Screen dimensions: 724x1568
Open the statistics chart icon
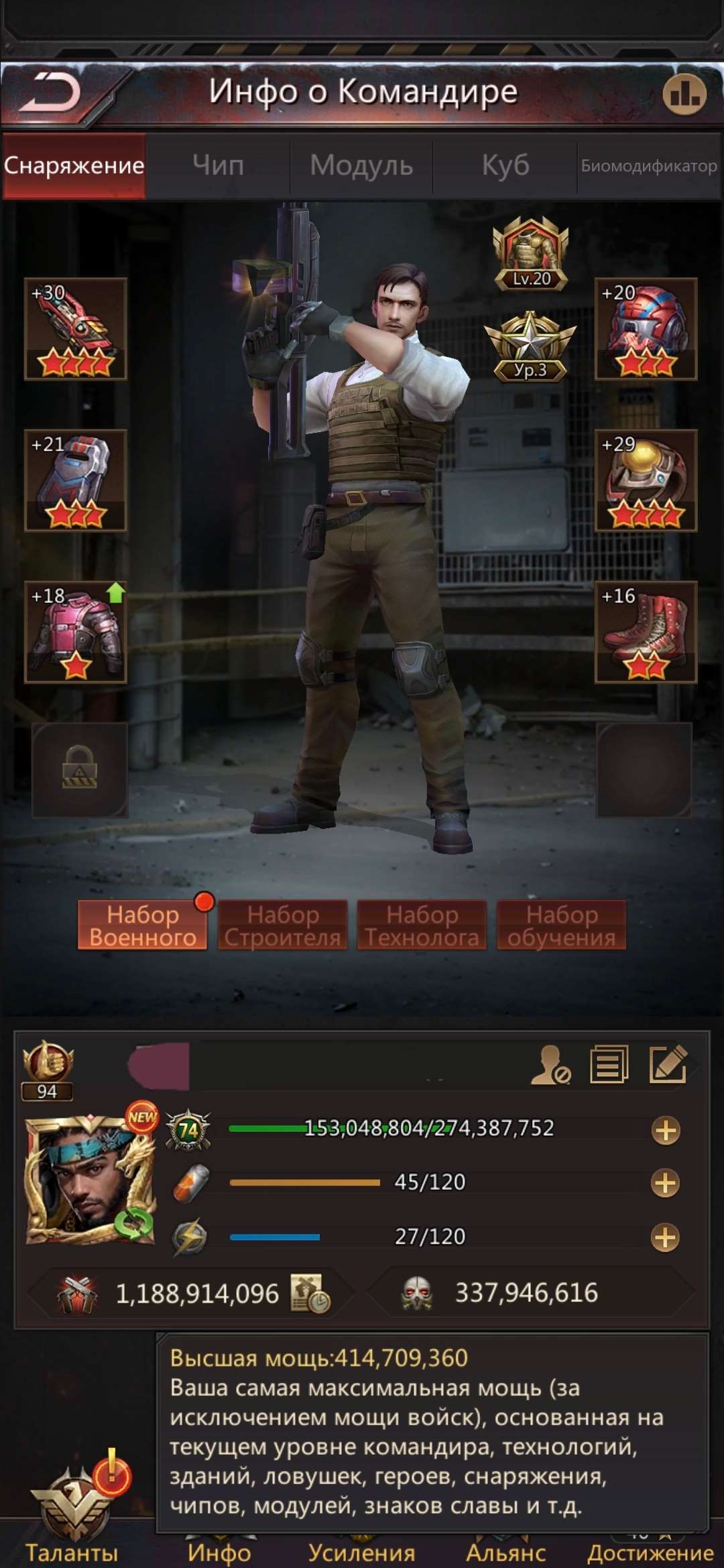point(684,94)
